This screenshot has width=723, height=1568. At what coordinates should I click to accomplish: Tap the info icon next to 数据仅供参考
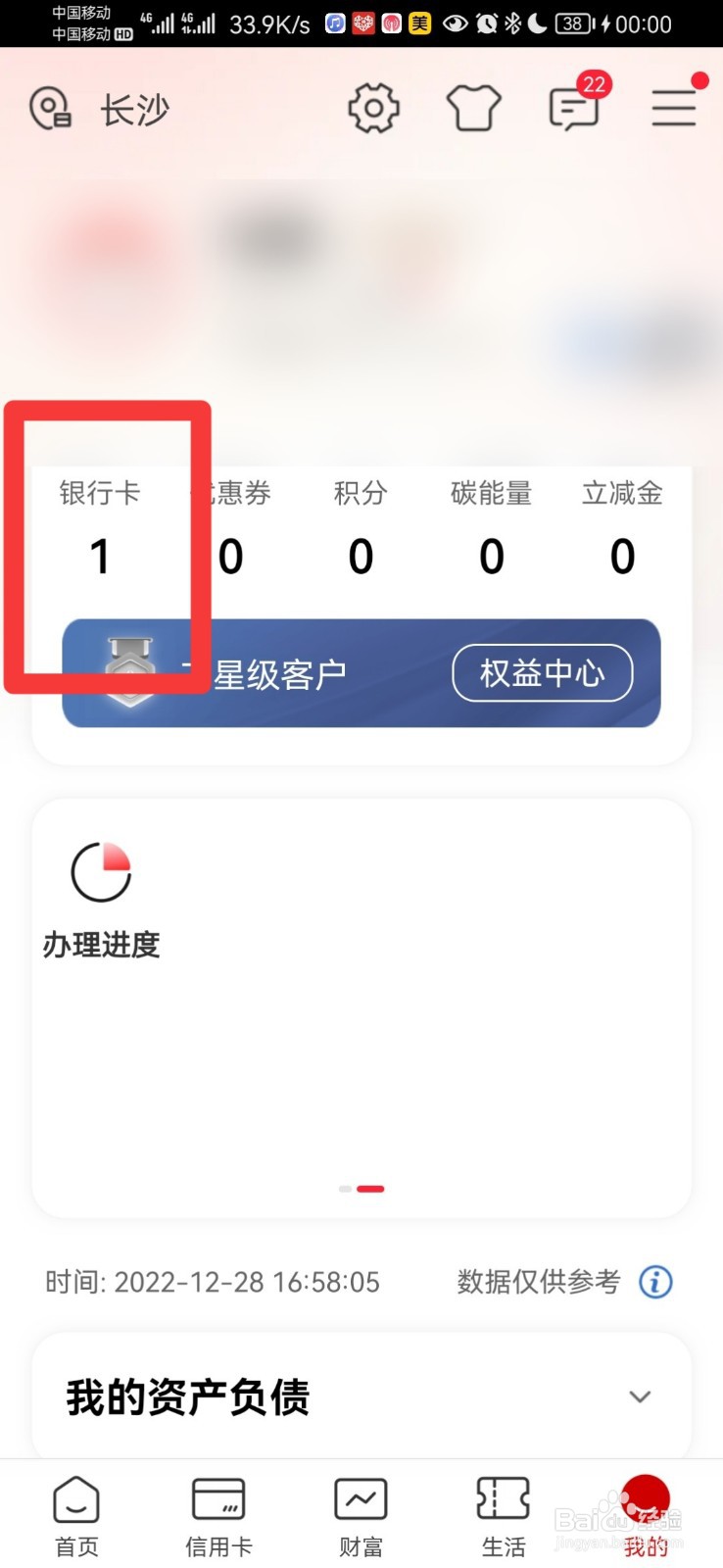[x=654, y=1282]
